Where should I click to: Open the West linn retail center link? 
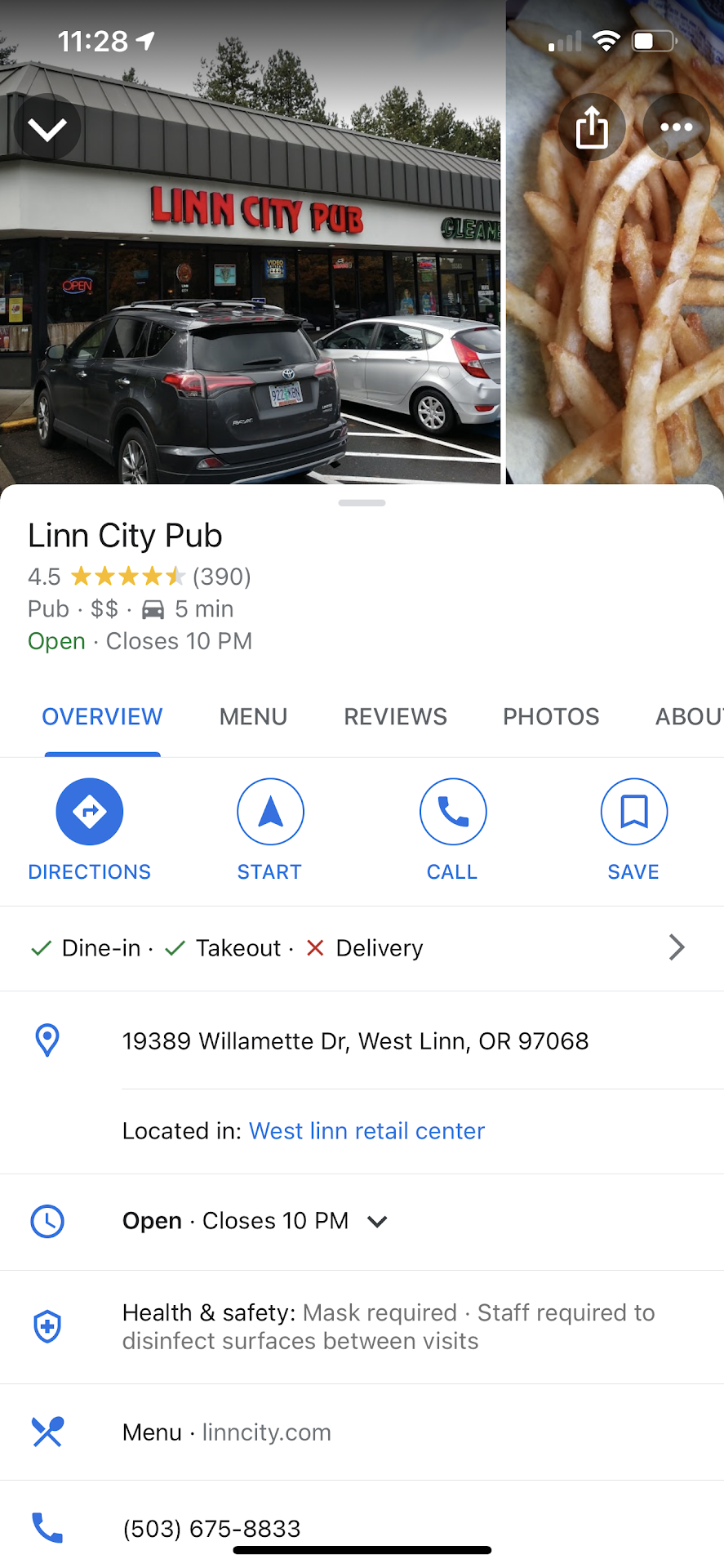[x=366, y=1131]
